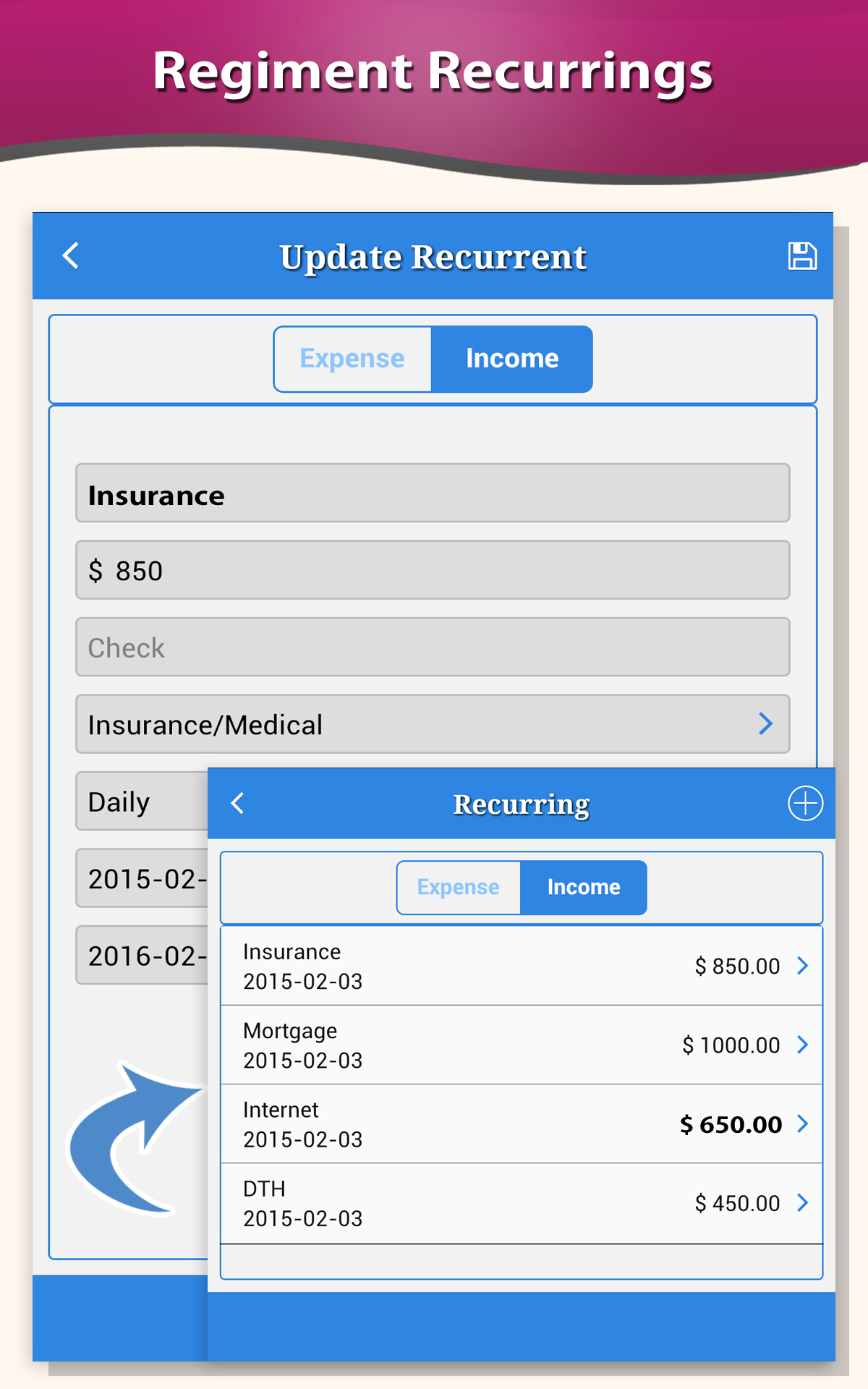Select Income on the Recurring list
This screenshot has height=1389, width=868.
(584, 888)
